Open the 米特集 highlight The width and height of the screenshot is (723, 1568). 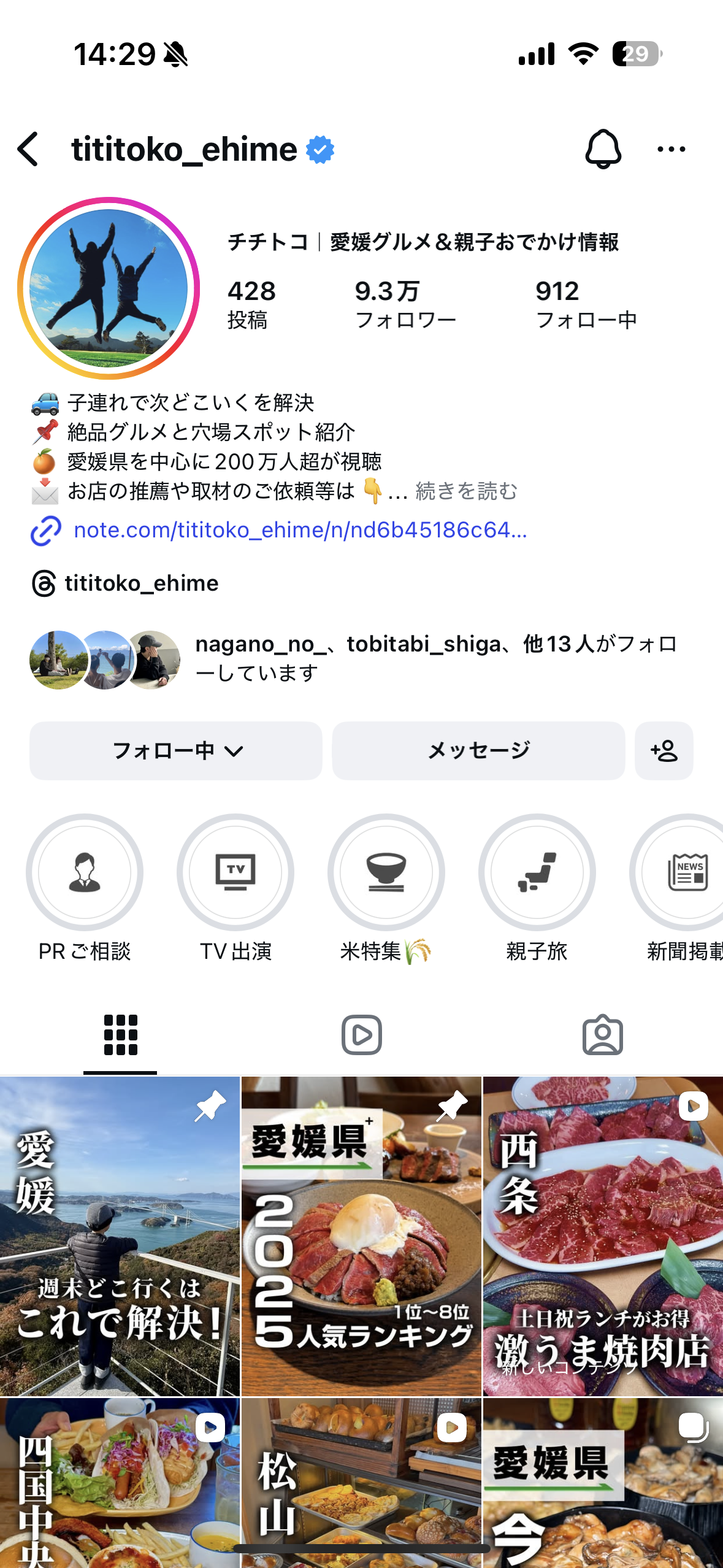click(386, 872)
